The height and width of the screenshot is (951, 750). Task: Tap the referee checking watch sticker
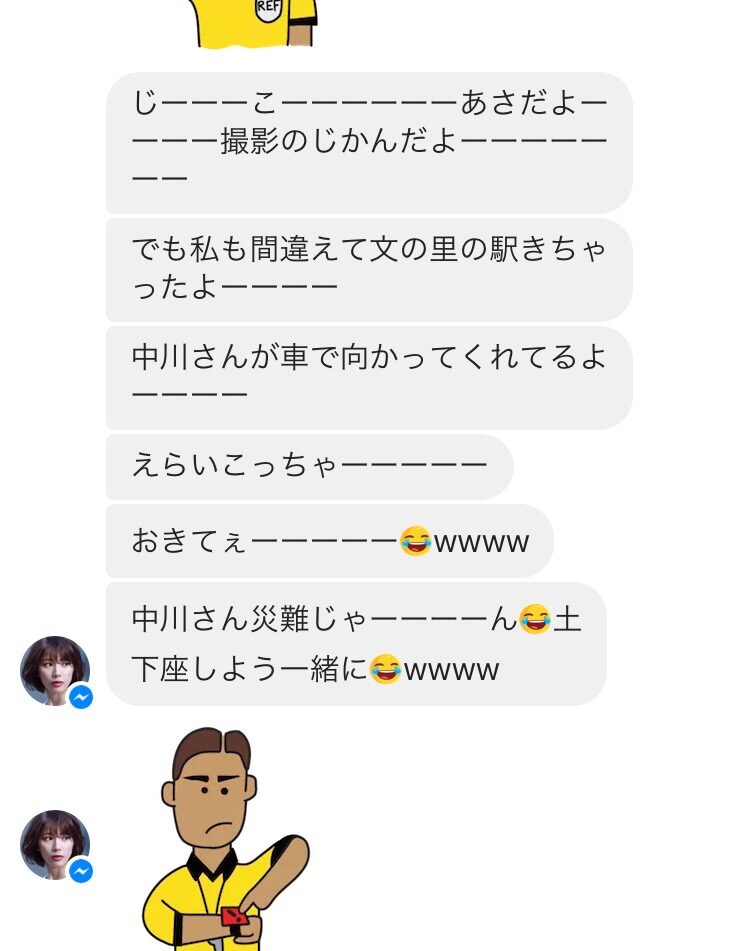click(225, 840)
